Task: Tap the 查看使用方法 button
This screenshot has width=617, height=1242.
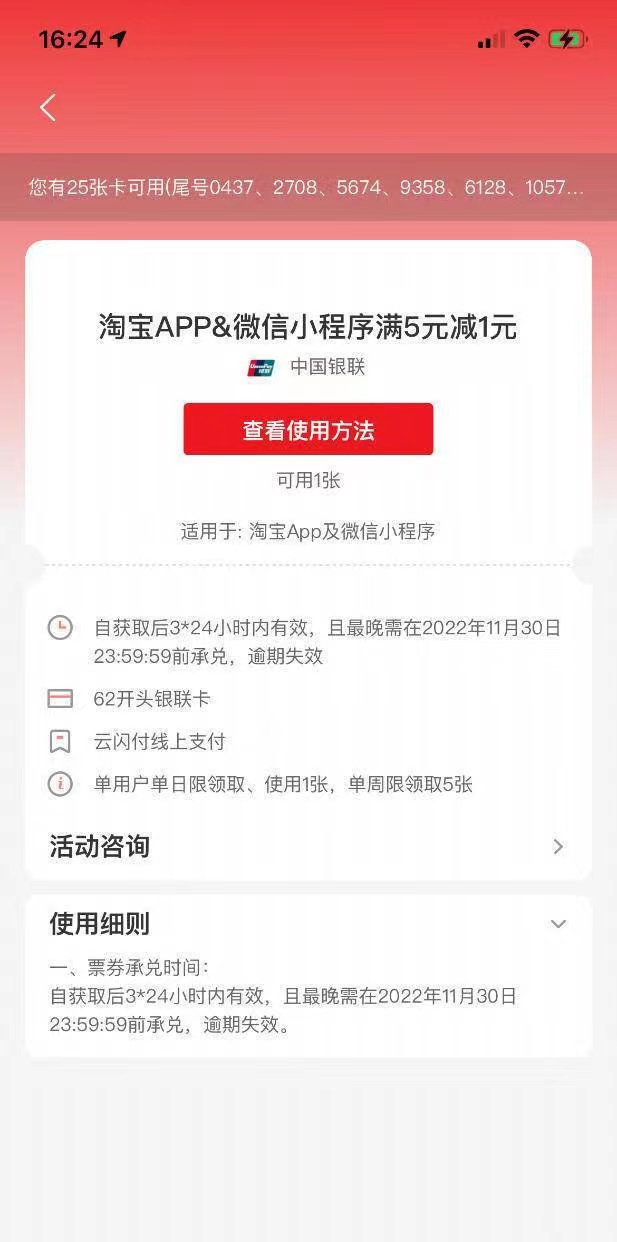Action: [x=308, y=430]
